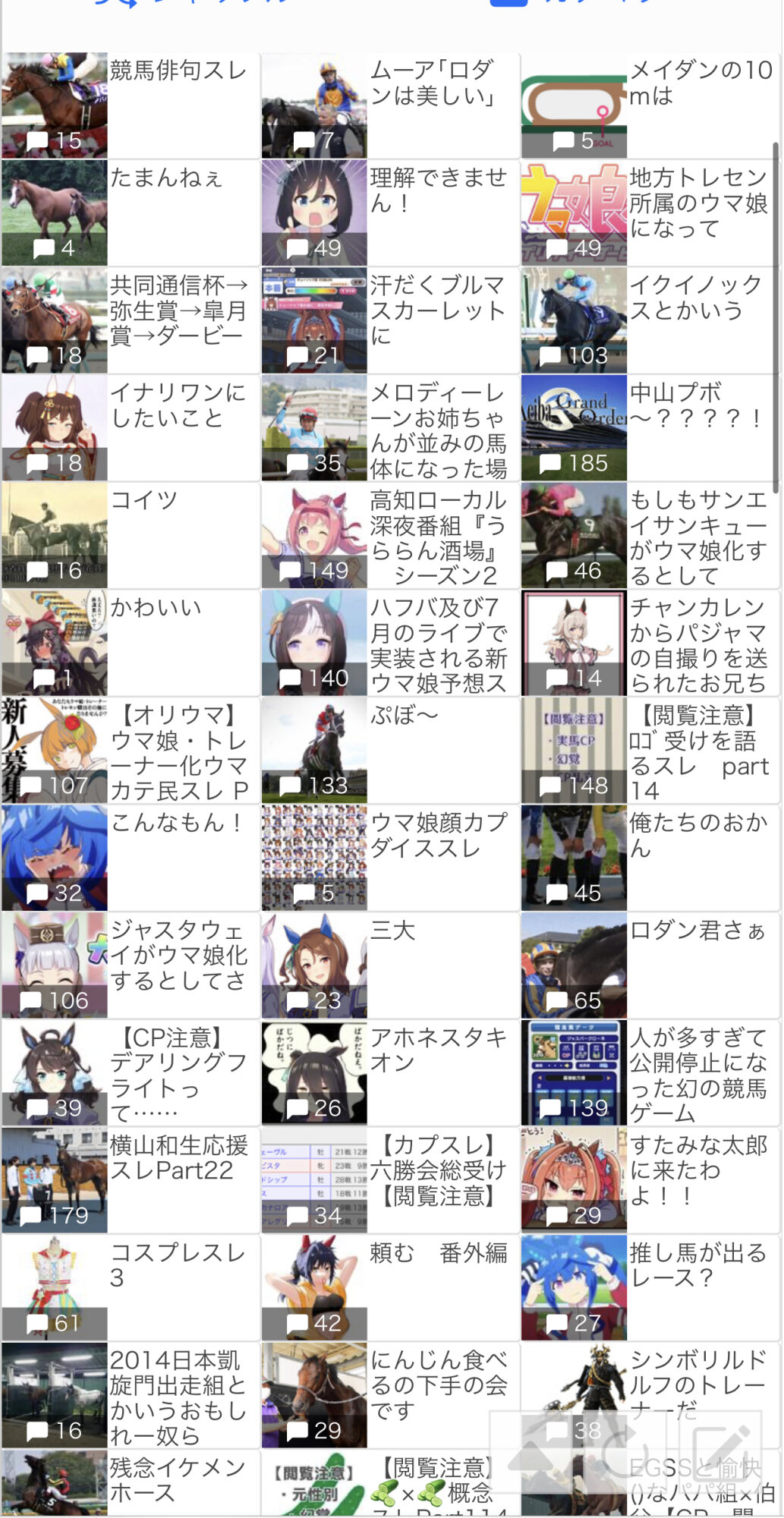Open the thread ムーア「ロダンは美しい」

390,106
